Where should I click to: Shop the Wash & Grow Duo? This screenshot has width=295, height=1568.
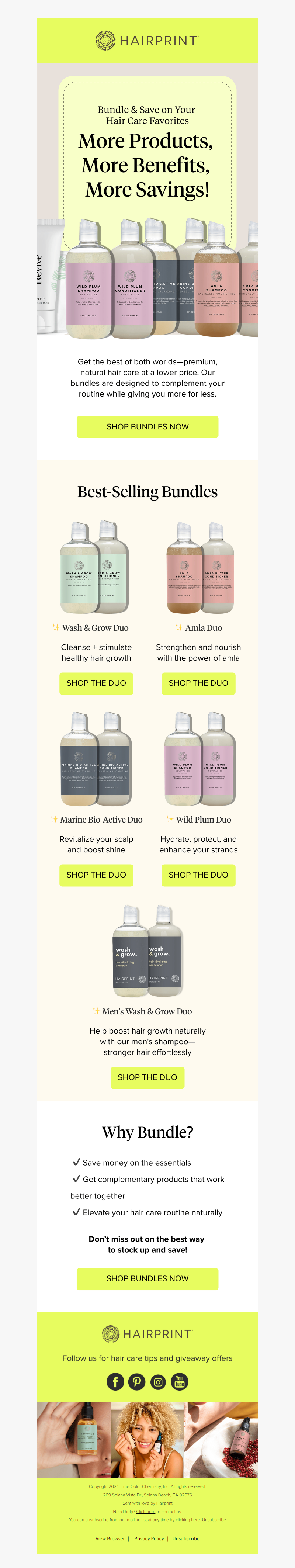click(x=96, y=683)
